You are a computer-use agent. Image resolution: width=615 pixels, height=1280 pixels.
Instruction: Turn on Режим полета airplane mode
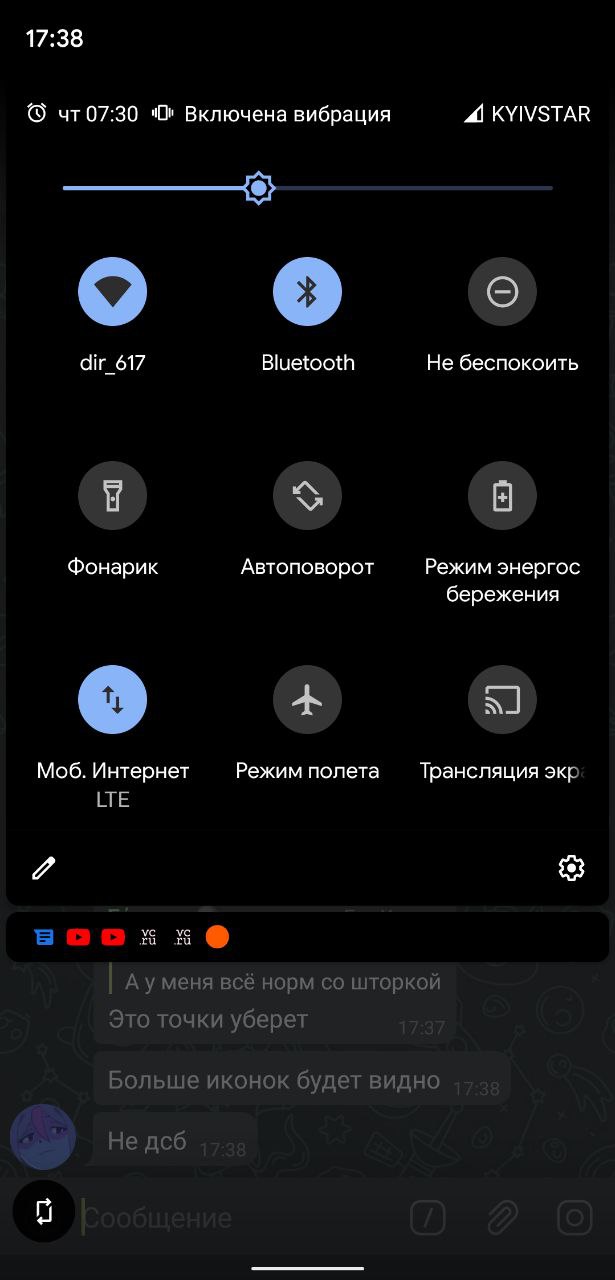[x=307, y=700]
